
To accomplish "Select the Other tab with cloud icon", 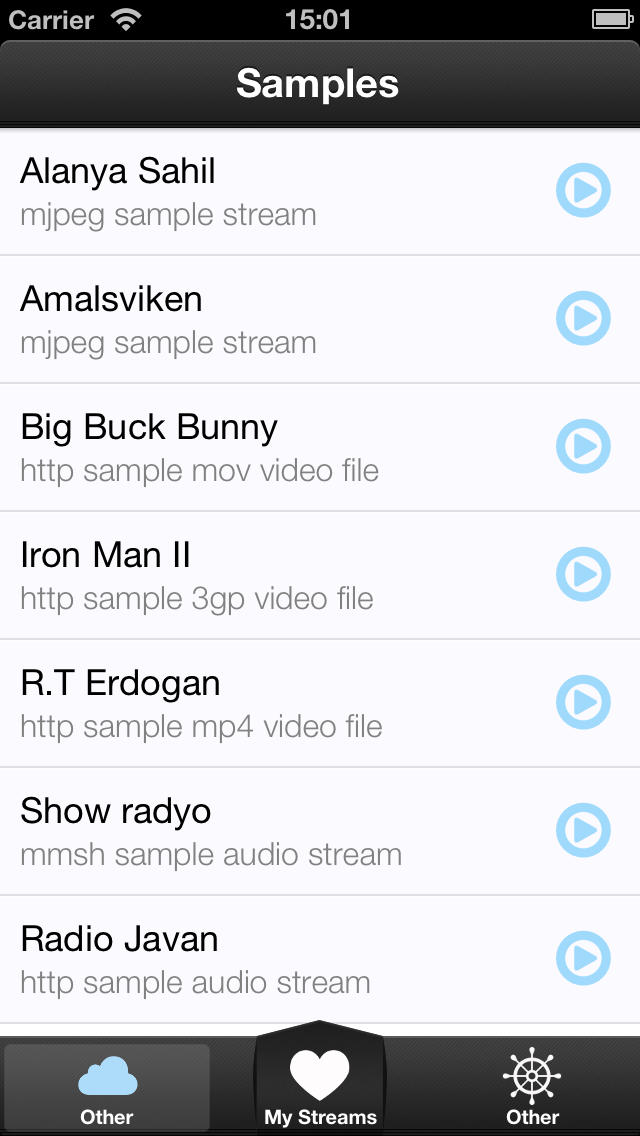I will [107, 1086].
